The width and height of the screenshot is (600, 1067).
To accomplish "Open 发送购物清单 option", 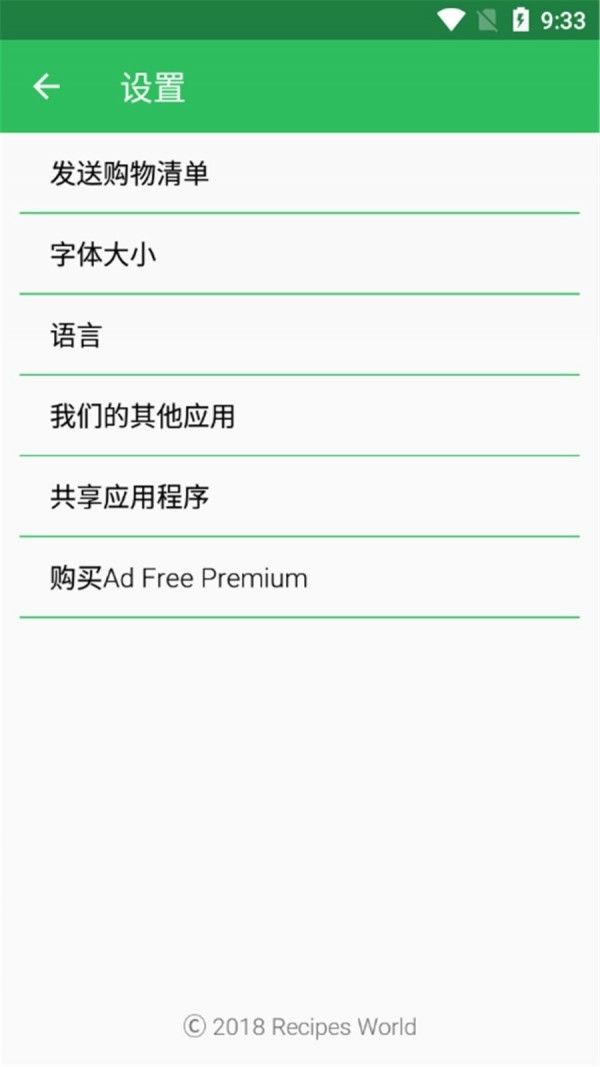I will click(x=130, y=174).
